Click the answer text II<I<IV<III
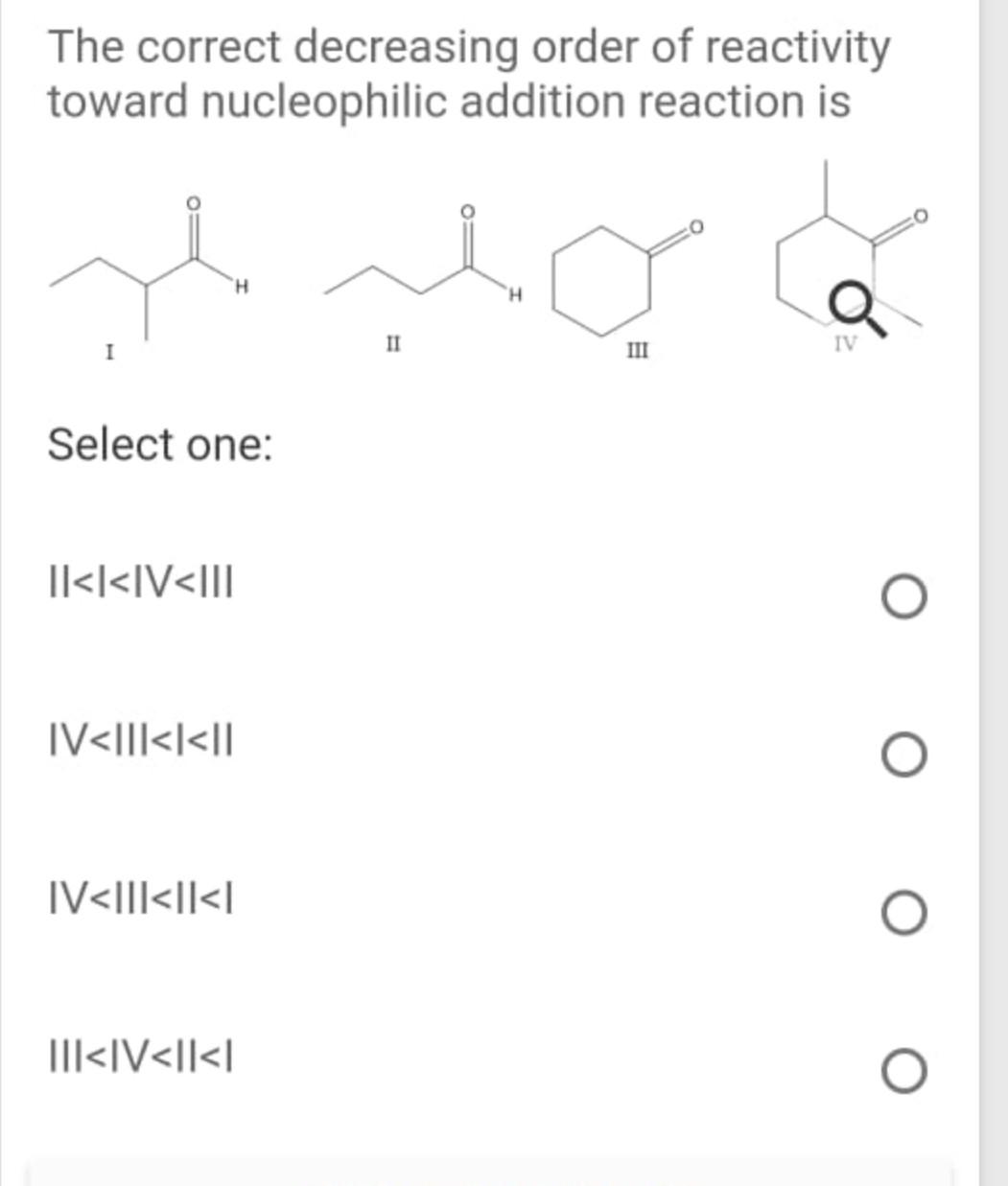 (x=141, y=580)
